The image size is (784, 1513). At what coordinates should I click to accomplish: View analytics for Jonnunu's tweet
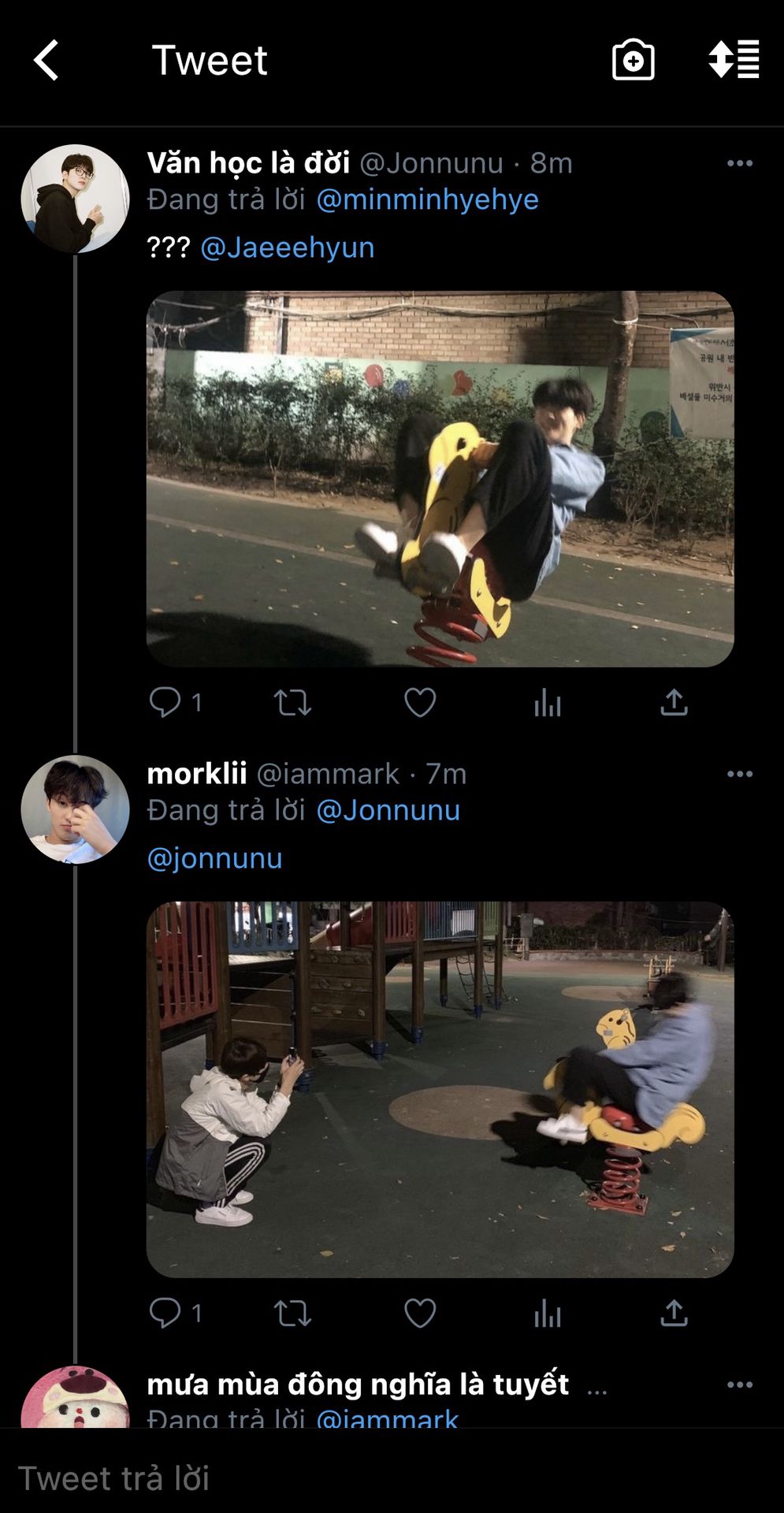pyautogui.click(x=547, y=702)
